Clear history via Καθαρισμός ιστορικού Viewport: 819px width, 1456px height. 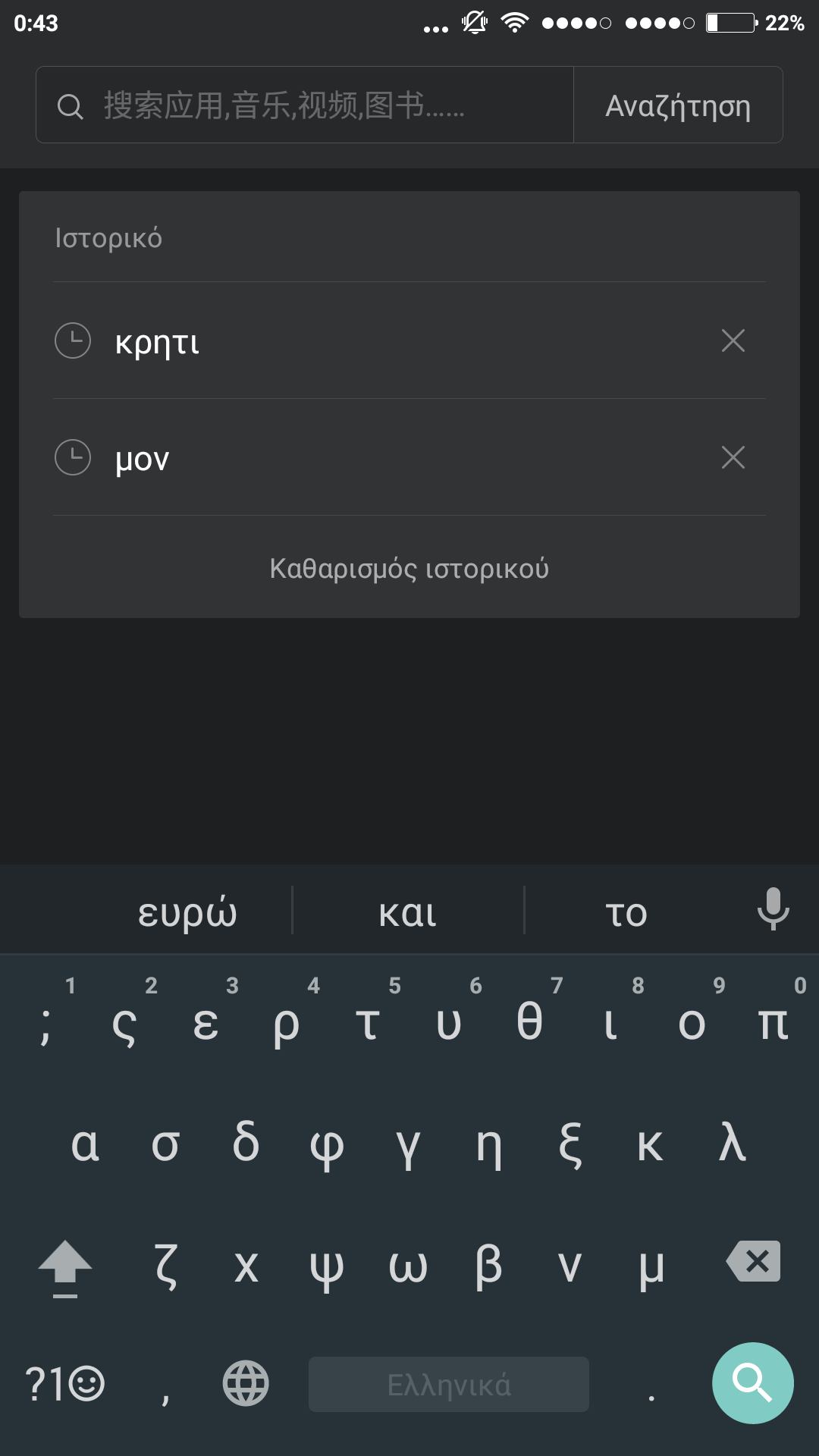tap(409, 568)
